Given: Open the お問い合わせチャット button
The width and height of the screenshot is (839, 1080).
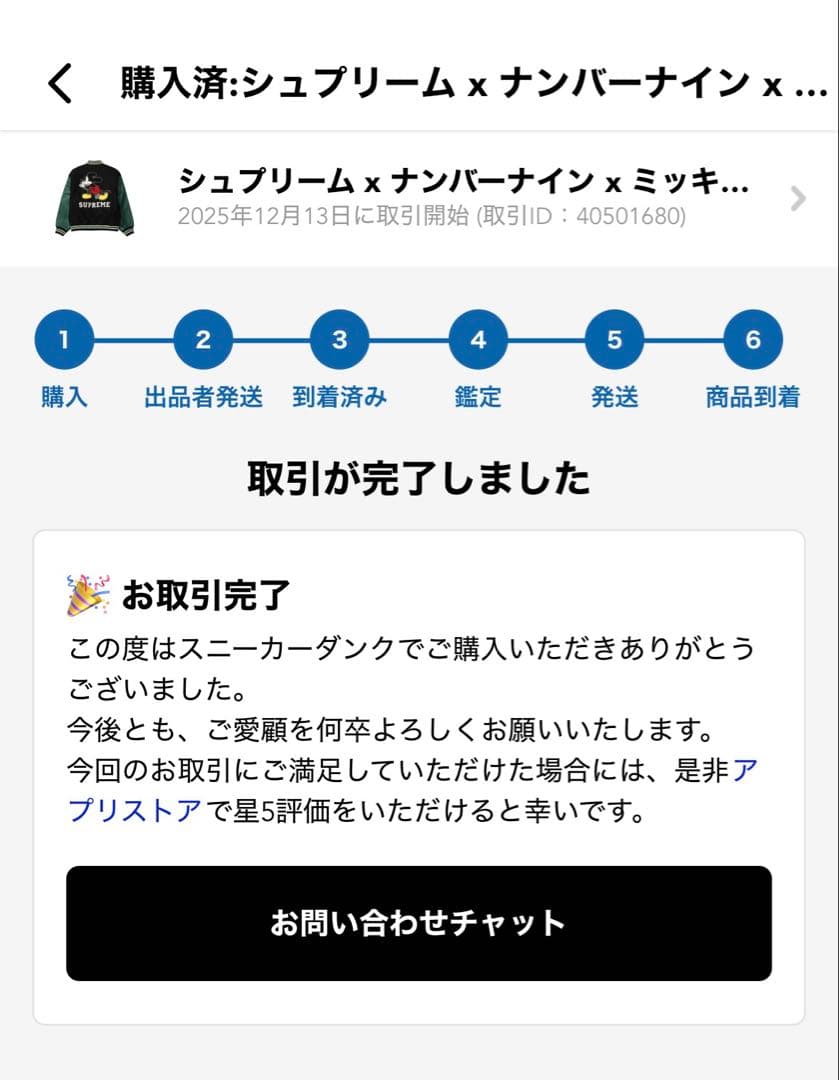Looking at the screenshot, I should click(418, 922).
